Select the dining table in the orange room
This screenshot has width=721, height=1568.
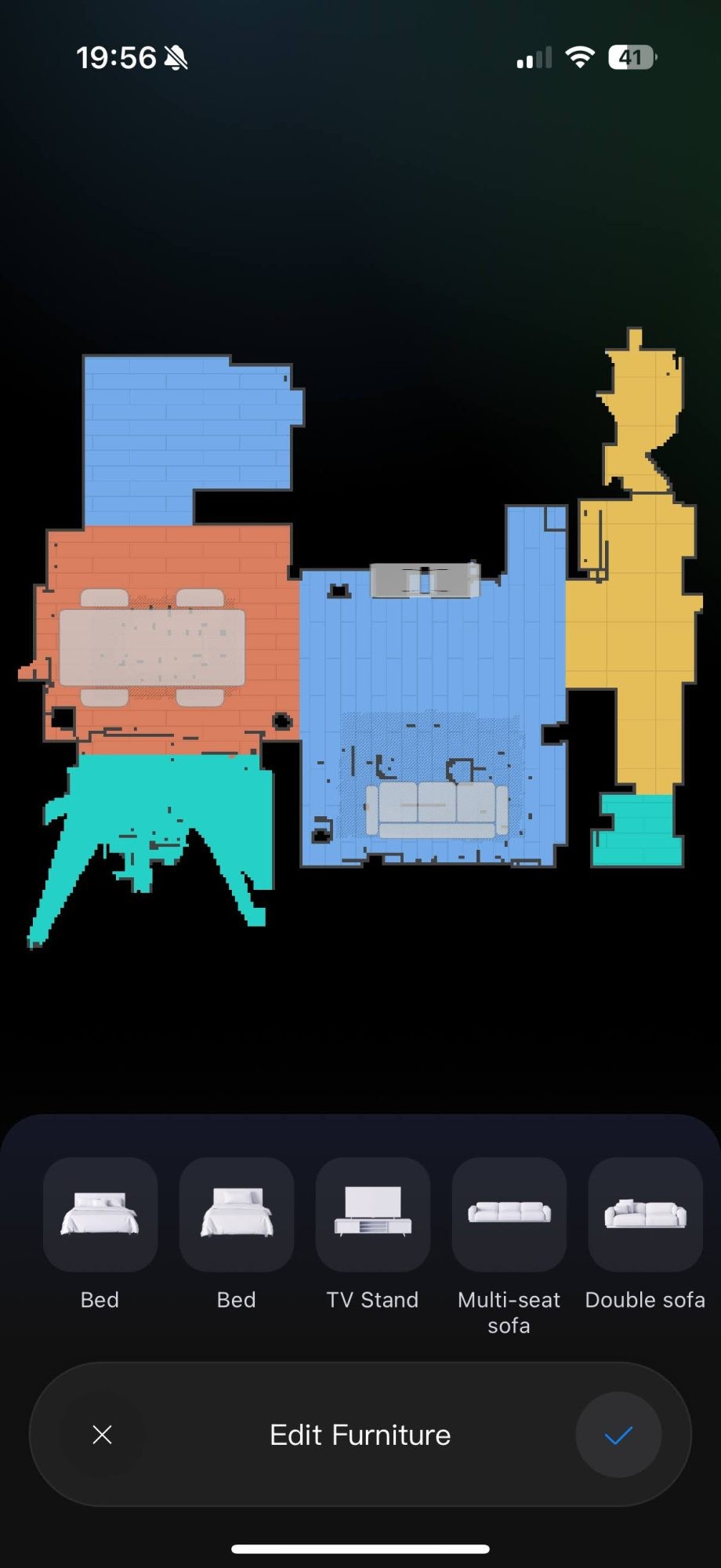point(152,648)
